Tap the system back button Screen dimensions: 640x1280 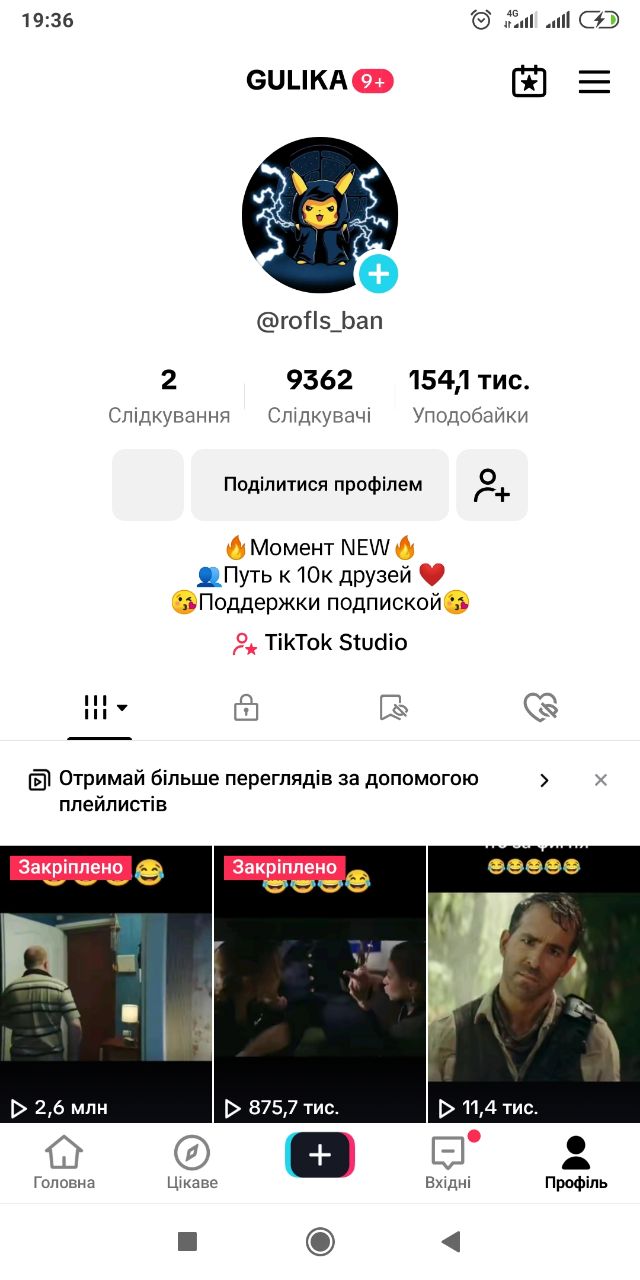[x=451, y=1242]
